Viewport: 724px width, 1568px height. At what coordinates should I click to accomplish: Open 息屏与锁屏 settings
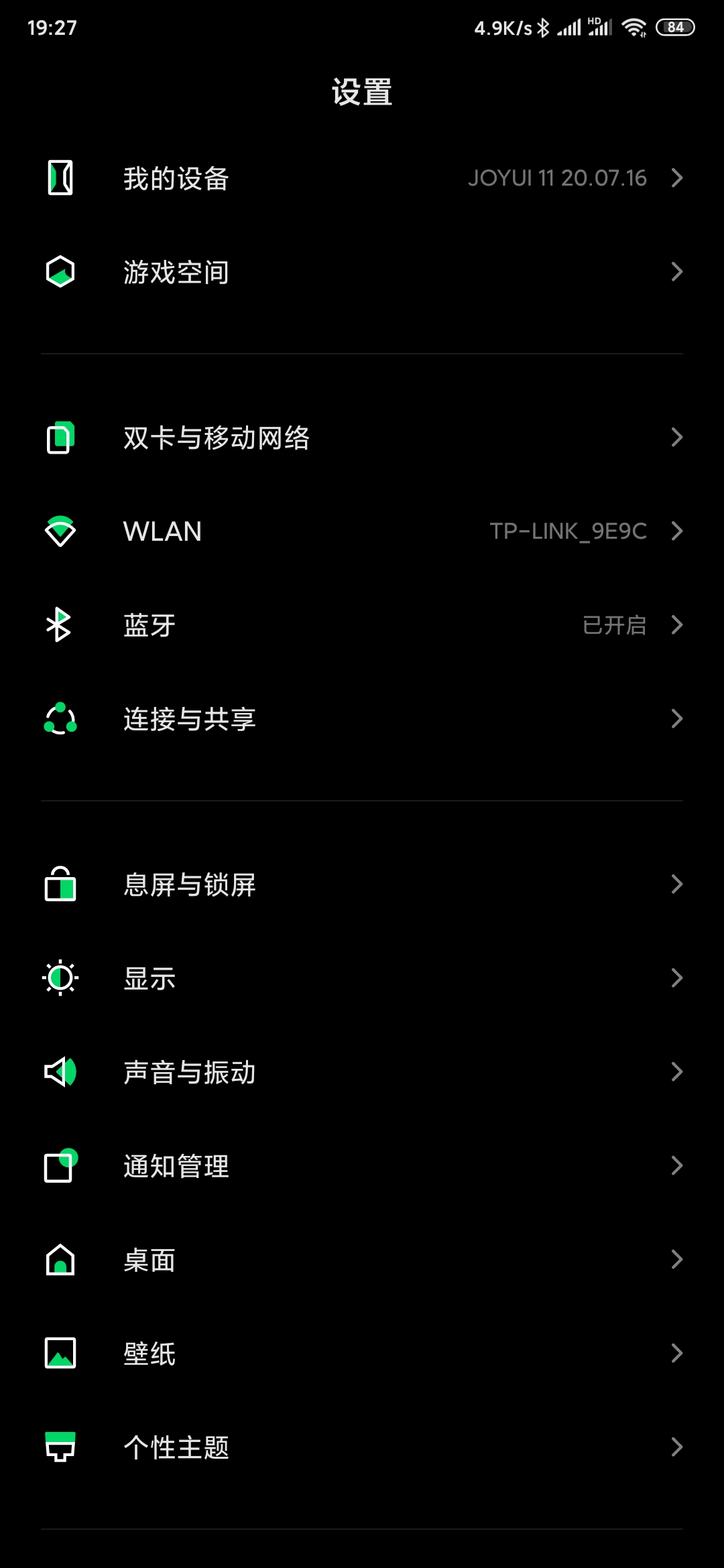pyautogui.click(x=362, y=885)
